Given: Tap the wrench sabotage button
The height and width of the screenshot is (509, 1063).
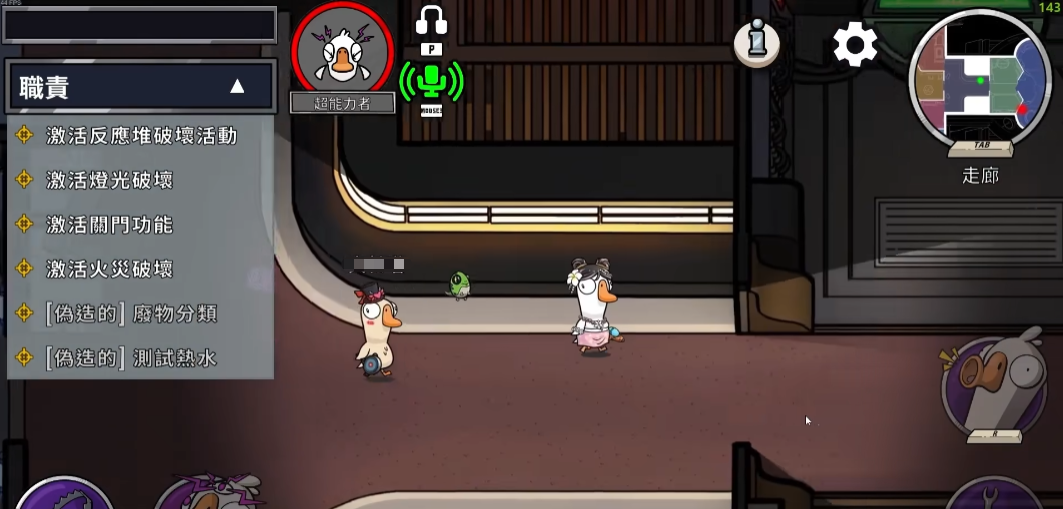Looking at the screenshot, I should click(x=1001, y=498).
